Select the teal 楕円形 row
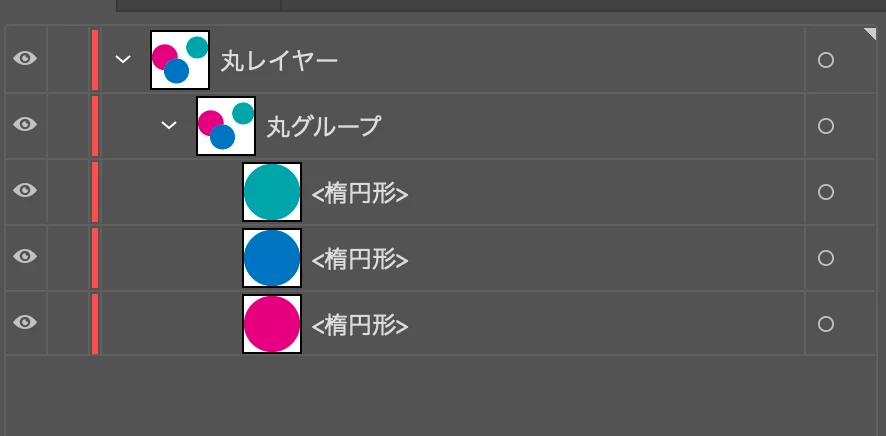886x436 pixels. coord(360,192)
